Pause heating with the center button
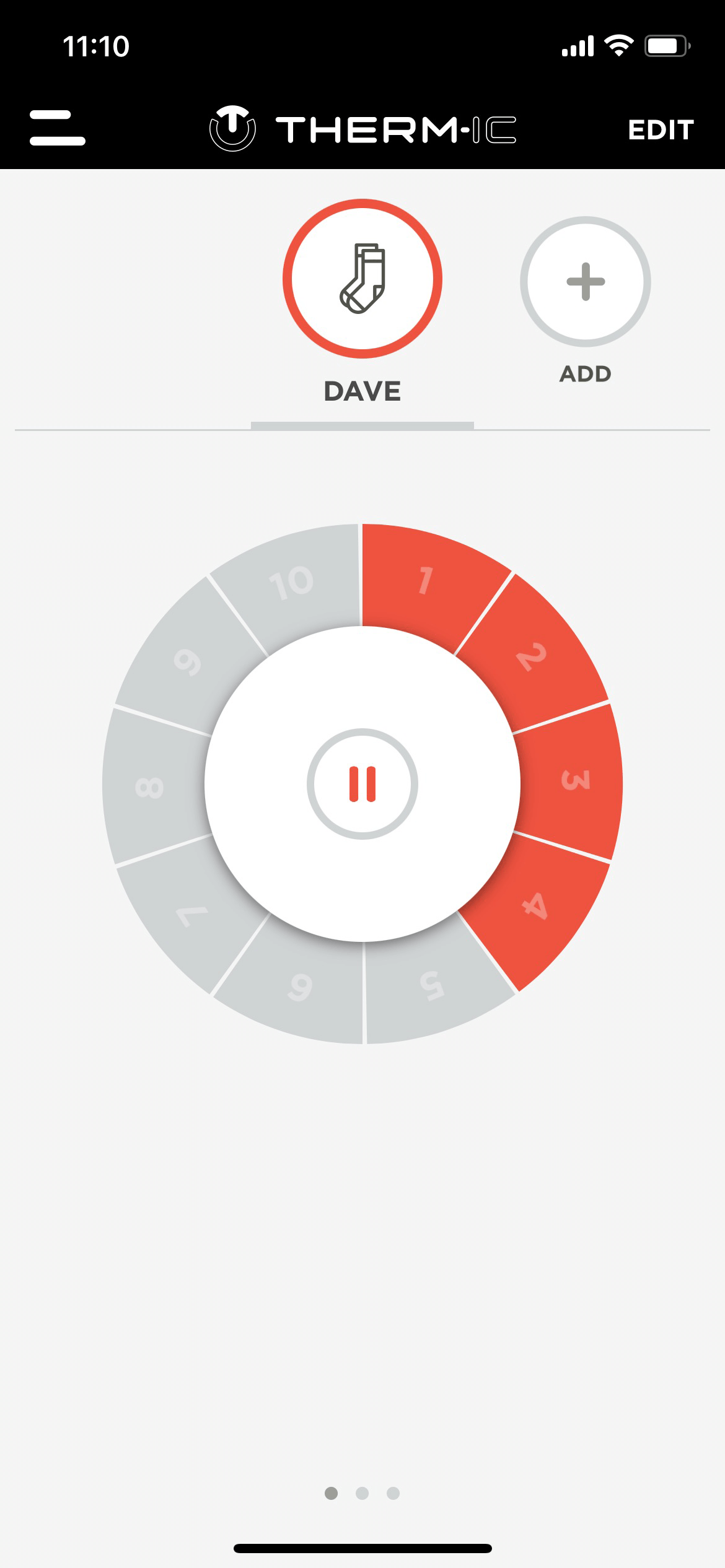 click(362, 784)
